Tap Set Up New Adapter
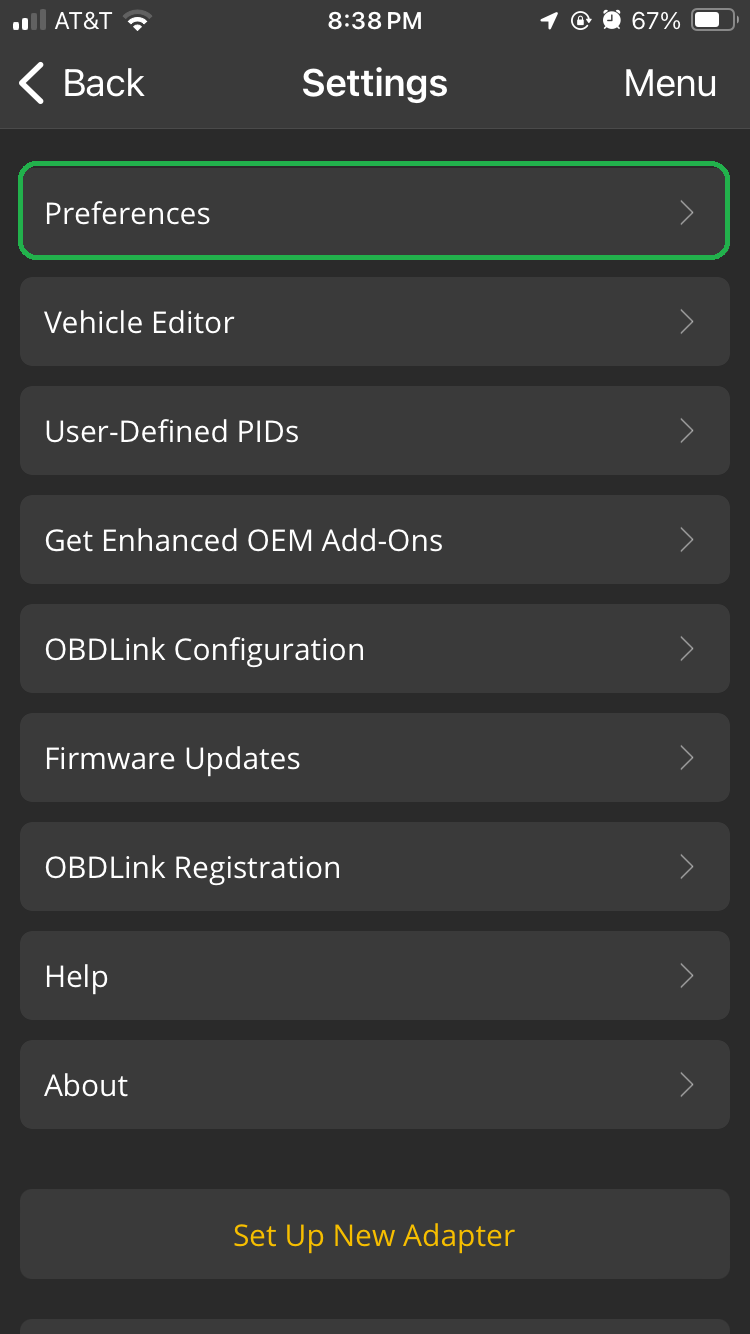 (374, 1234)
